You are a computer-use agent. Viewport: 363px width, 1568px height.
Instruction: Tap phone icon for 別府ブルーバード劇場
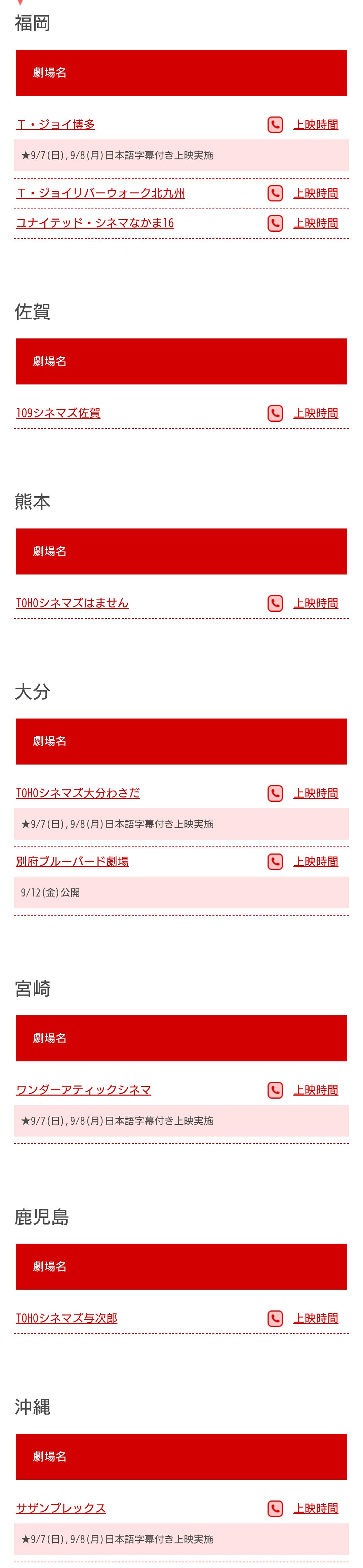pos(275,861)
